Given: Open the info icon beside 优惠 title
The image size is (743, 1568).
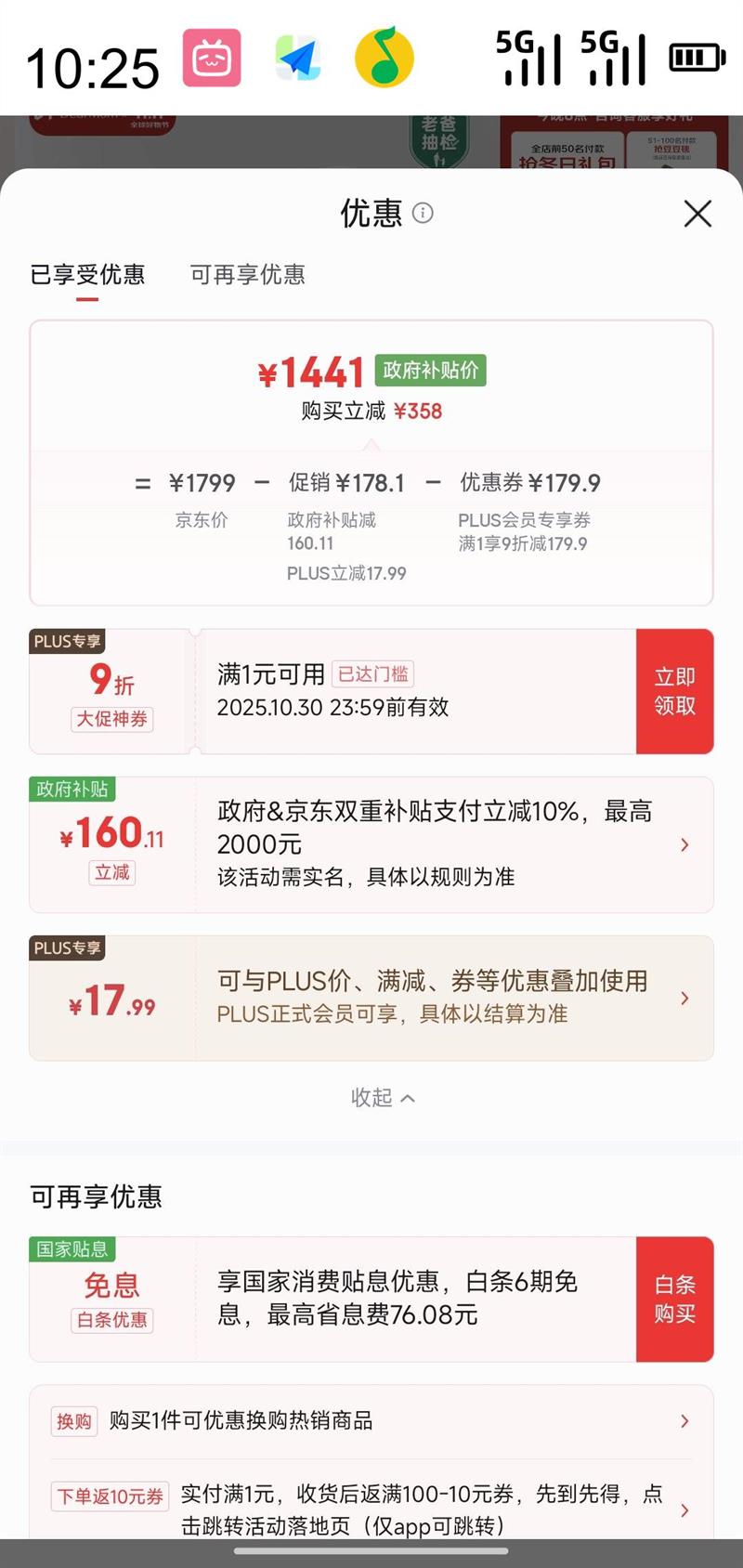Looking at the screenshot, I should 423,213.
